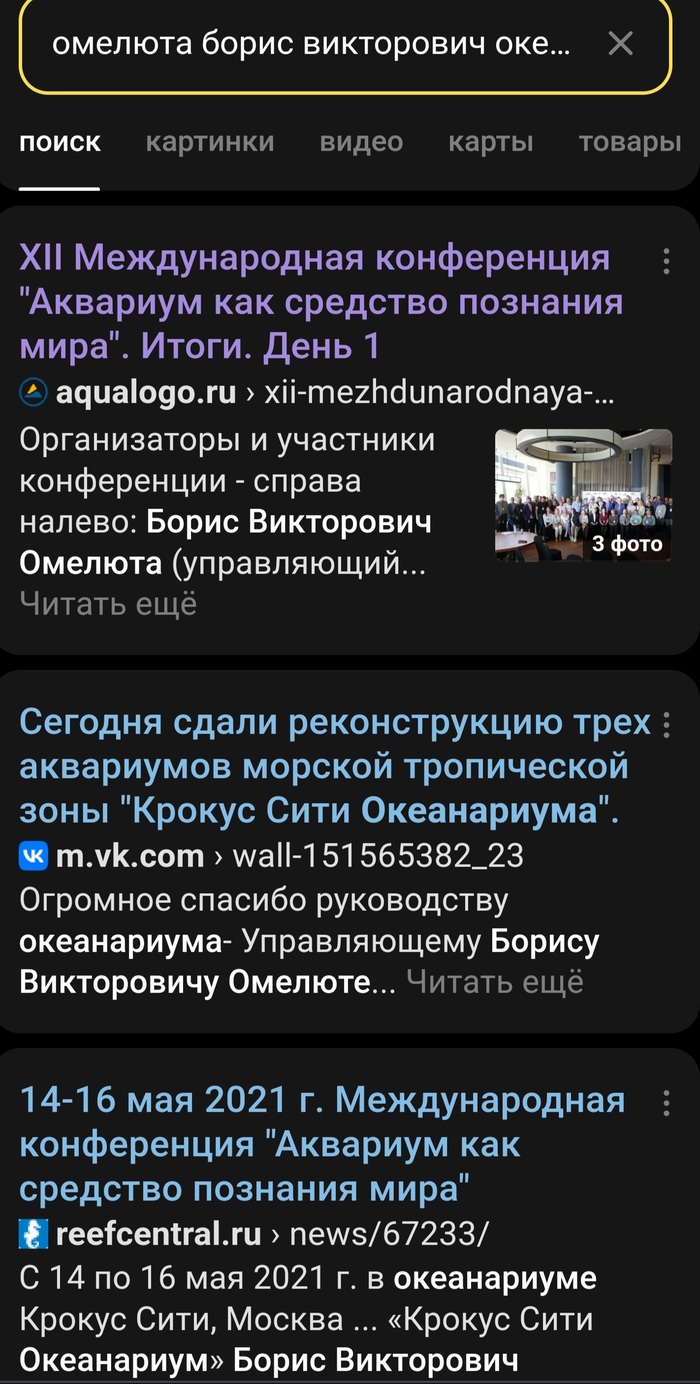Select the поиск tab

60,142
